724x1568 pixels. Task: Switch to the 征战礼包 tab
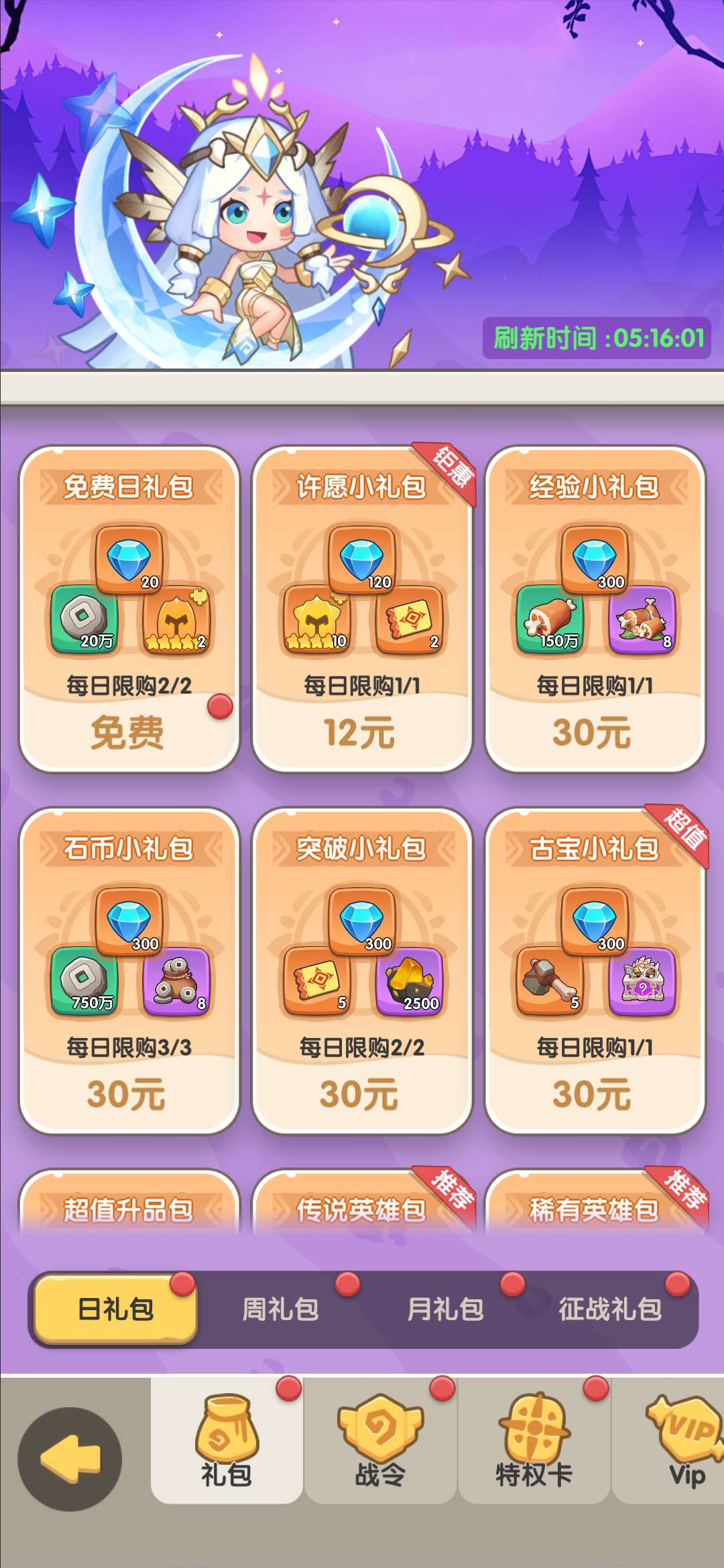tap(610, 1309)
